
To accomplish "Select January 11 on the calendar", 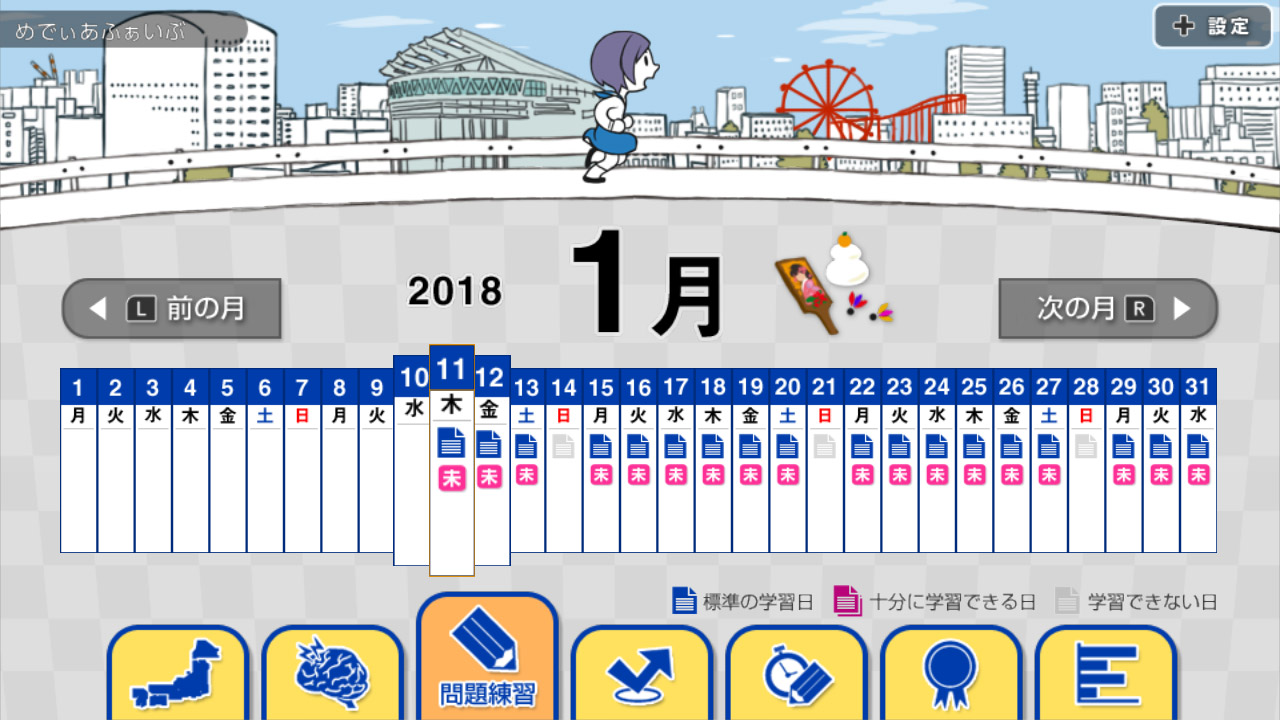I will coord(452,460).
